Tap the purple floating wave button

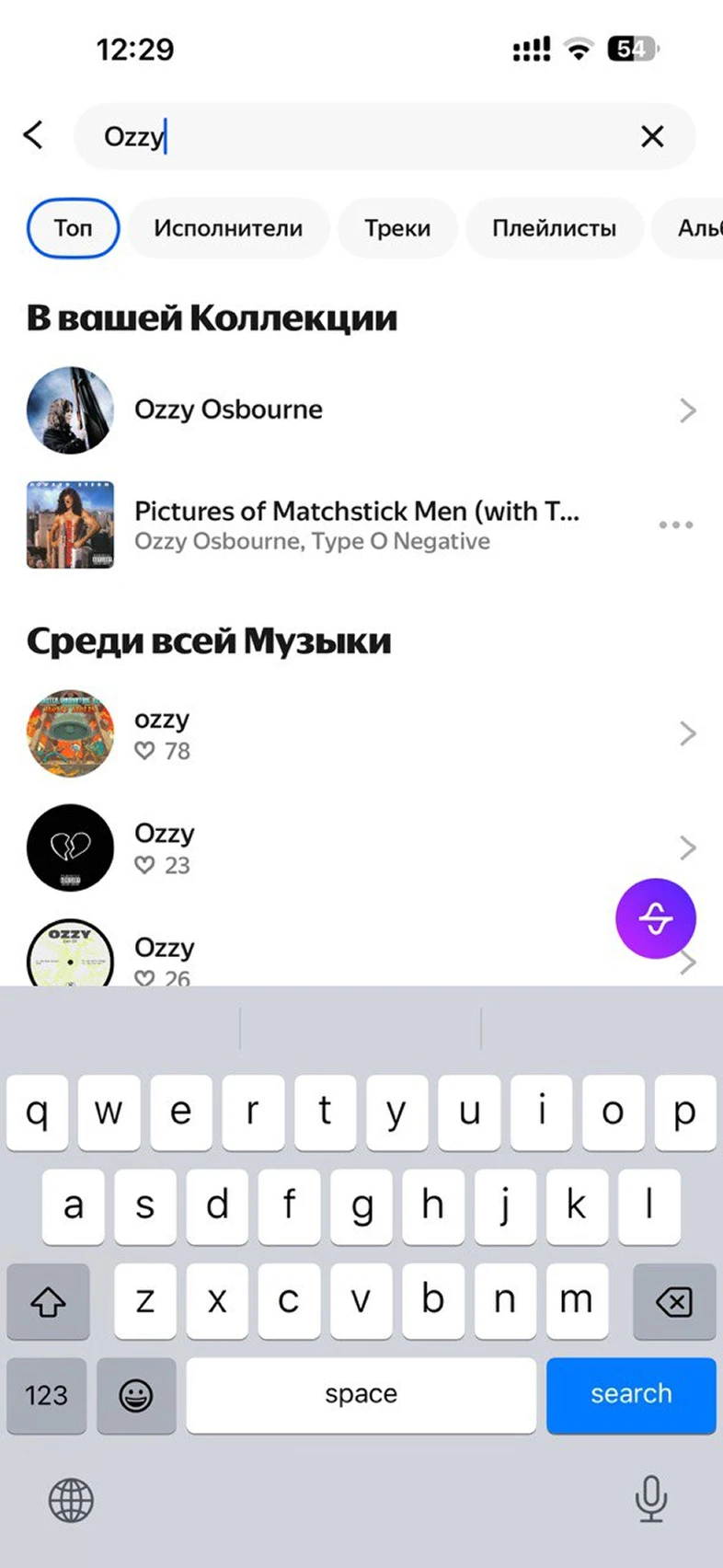[655, 918]
